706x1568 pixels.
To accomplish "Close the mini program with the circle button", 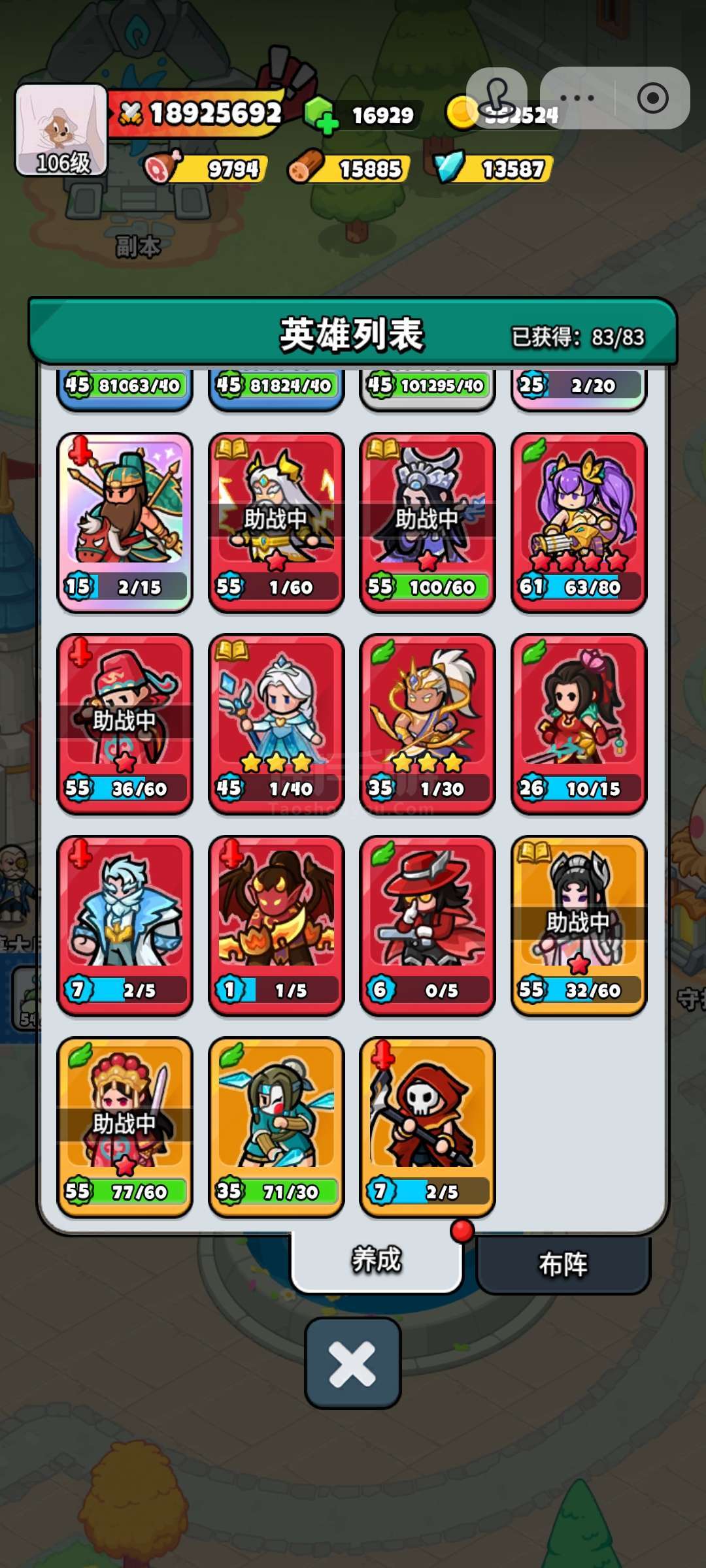I will coord(652,98).
